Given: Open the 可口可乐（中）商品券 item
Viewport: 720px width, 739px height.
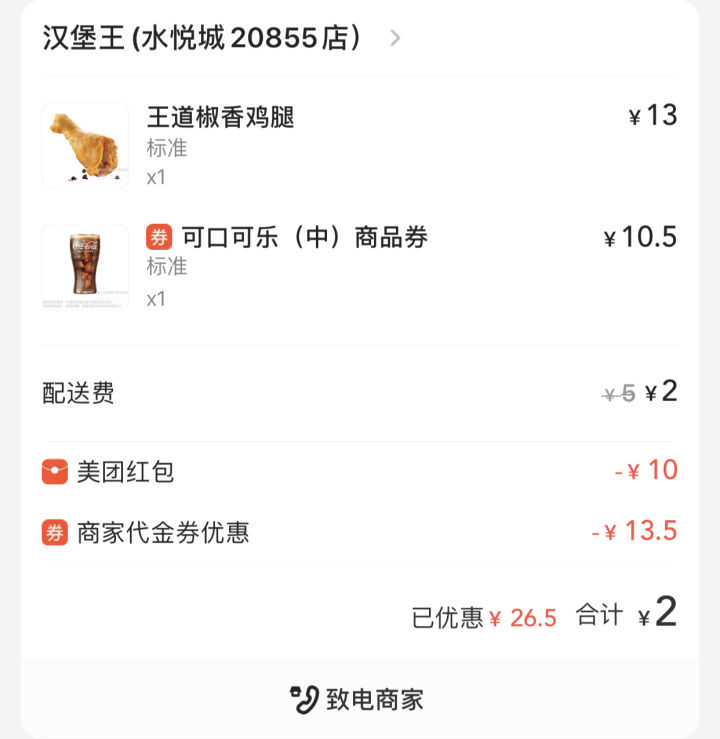Looking at the screenshot, I should coord(304,238).
